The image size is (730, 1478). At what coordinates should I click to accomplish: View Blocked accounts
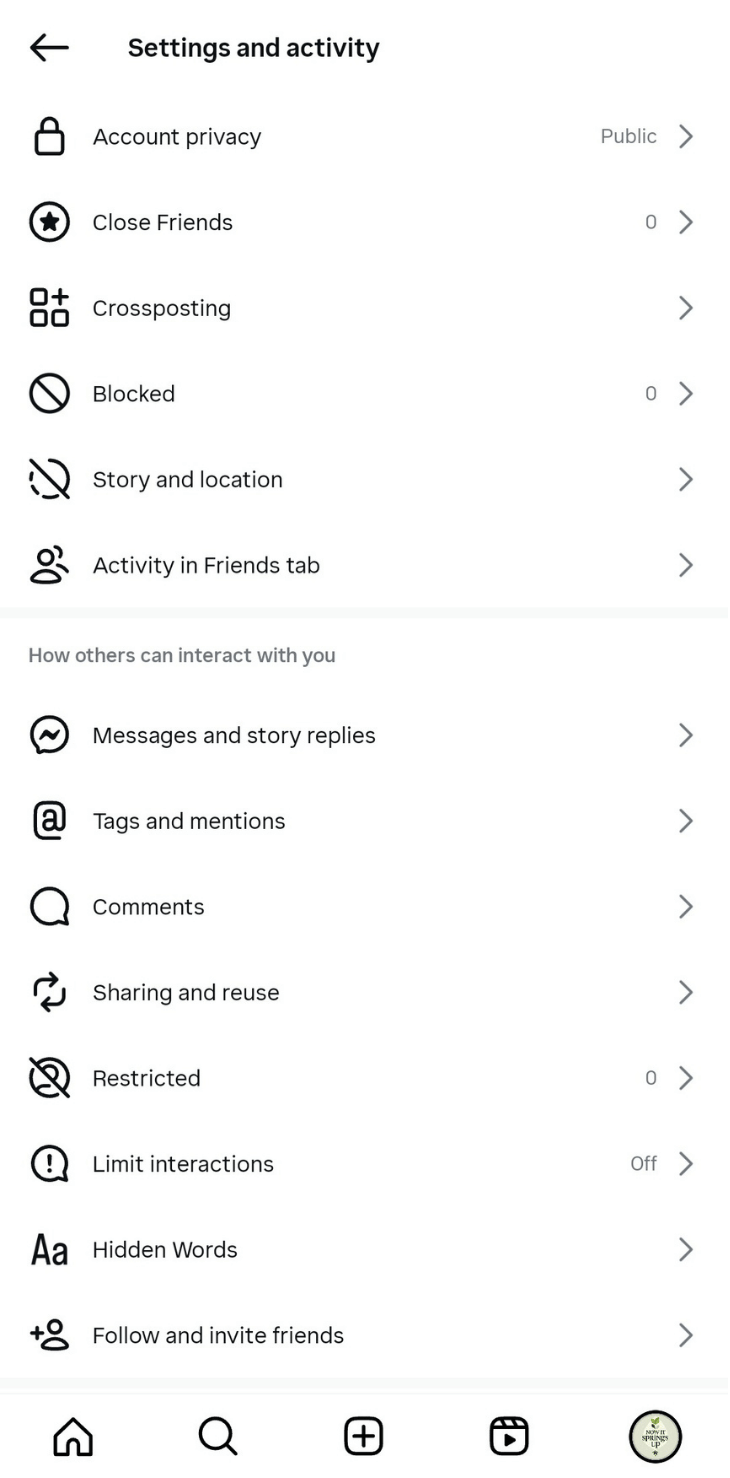point(134,394)
